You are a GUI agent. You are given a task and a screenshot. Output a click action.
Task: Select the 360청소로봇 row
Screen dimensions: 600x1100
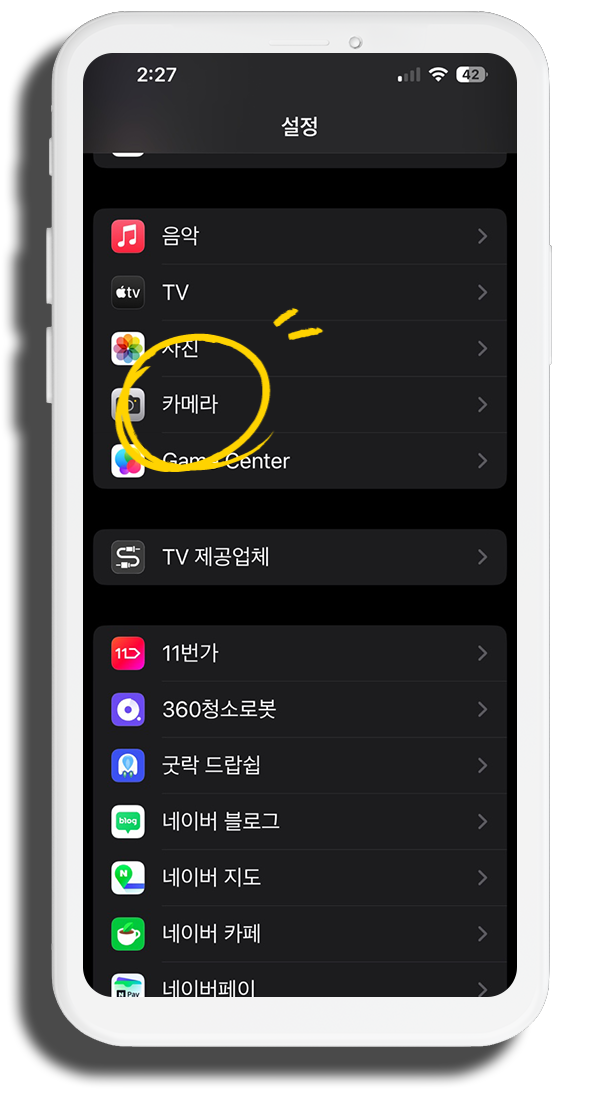[x=300, y=709]
